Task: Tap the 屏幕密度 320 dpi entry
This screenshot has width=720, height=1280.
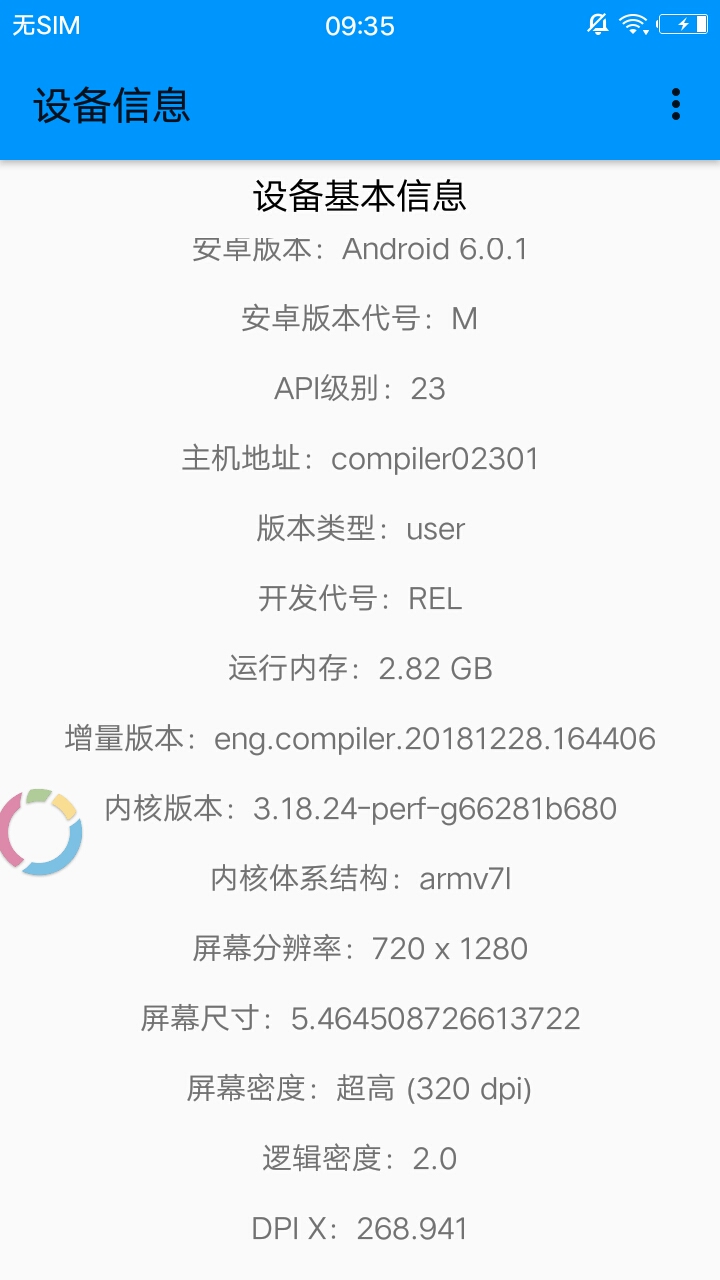Action: coord(360,1089)
